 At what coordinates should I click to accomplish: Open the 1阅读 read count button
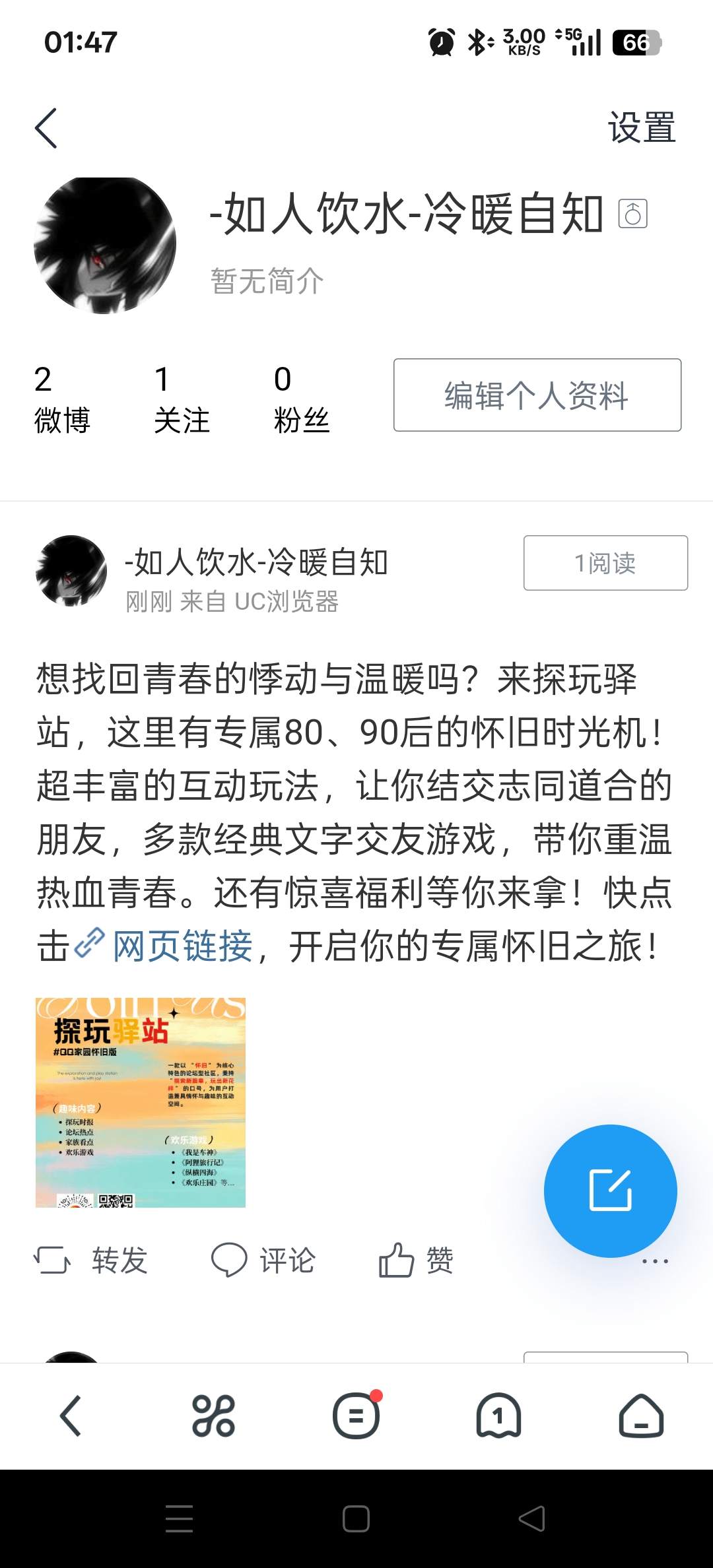(605, 563)
